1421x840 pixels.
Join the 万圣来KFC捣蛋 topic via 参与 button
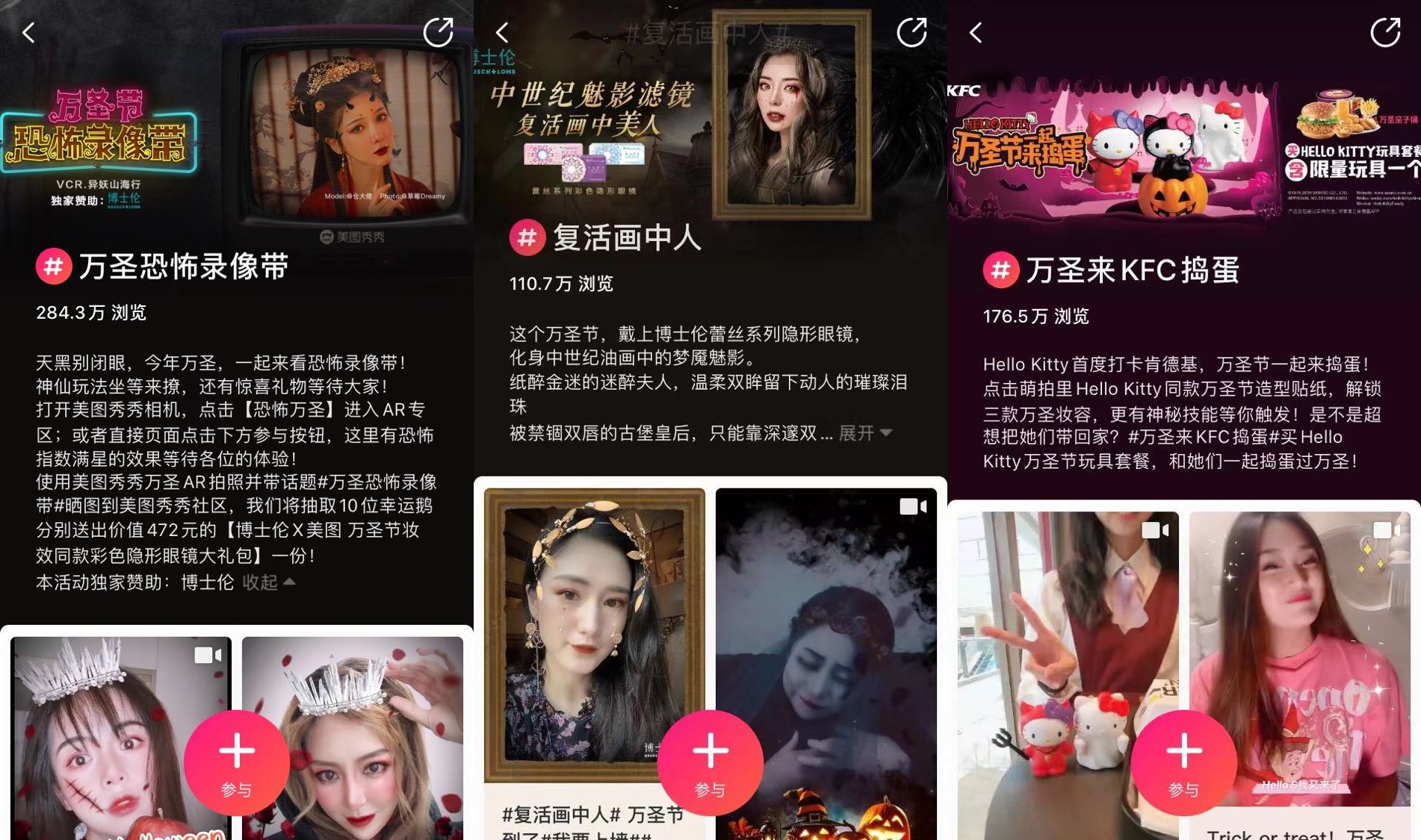[x=1183, y=762]
